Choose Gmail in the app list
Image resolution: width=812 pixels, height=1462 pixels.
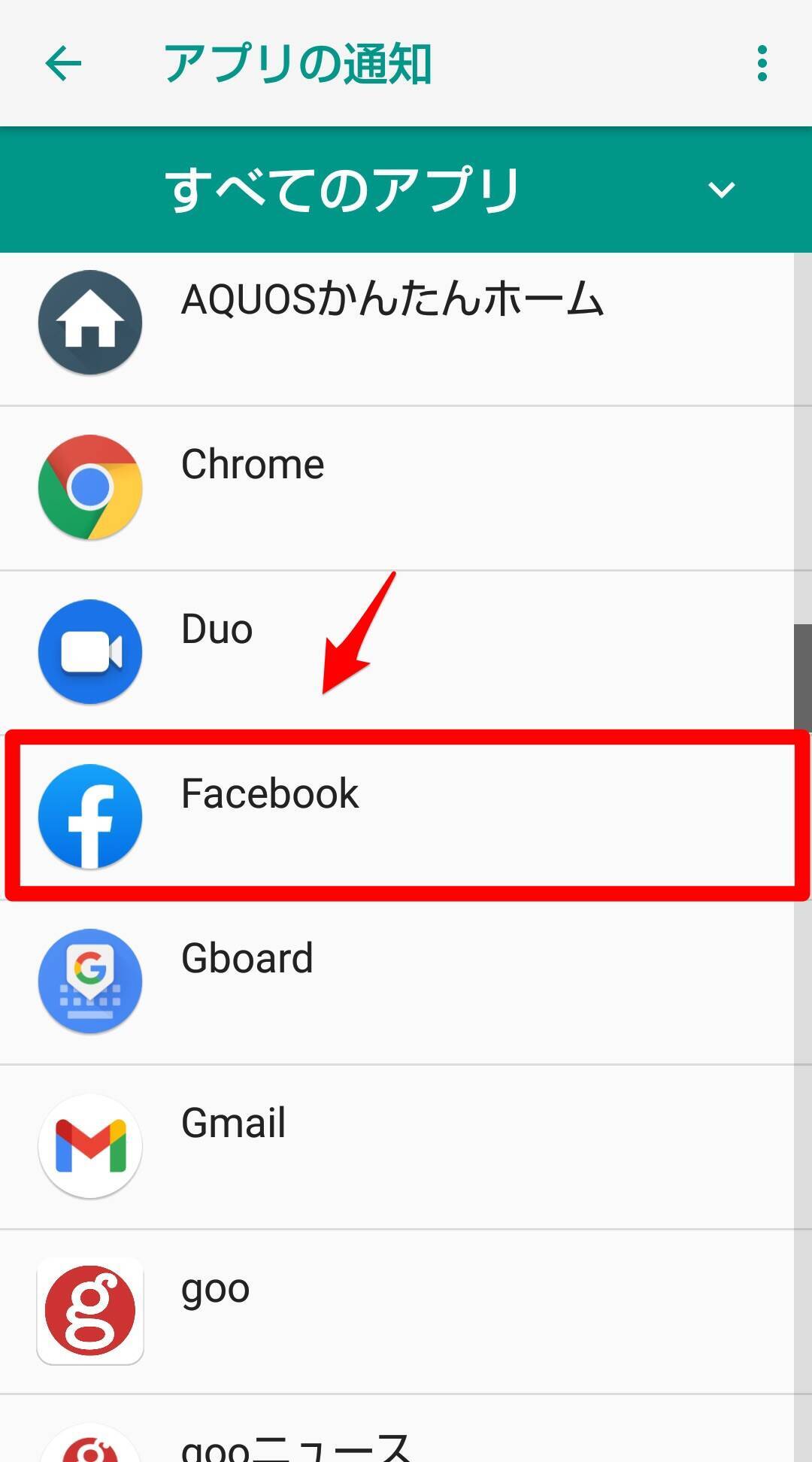pos(397,1147)
